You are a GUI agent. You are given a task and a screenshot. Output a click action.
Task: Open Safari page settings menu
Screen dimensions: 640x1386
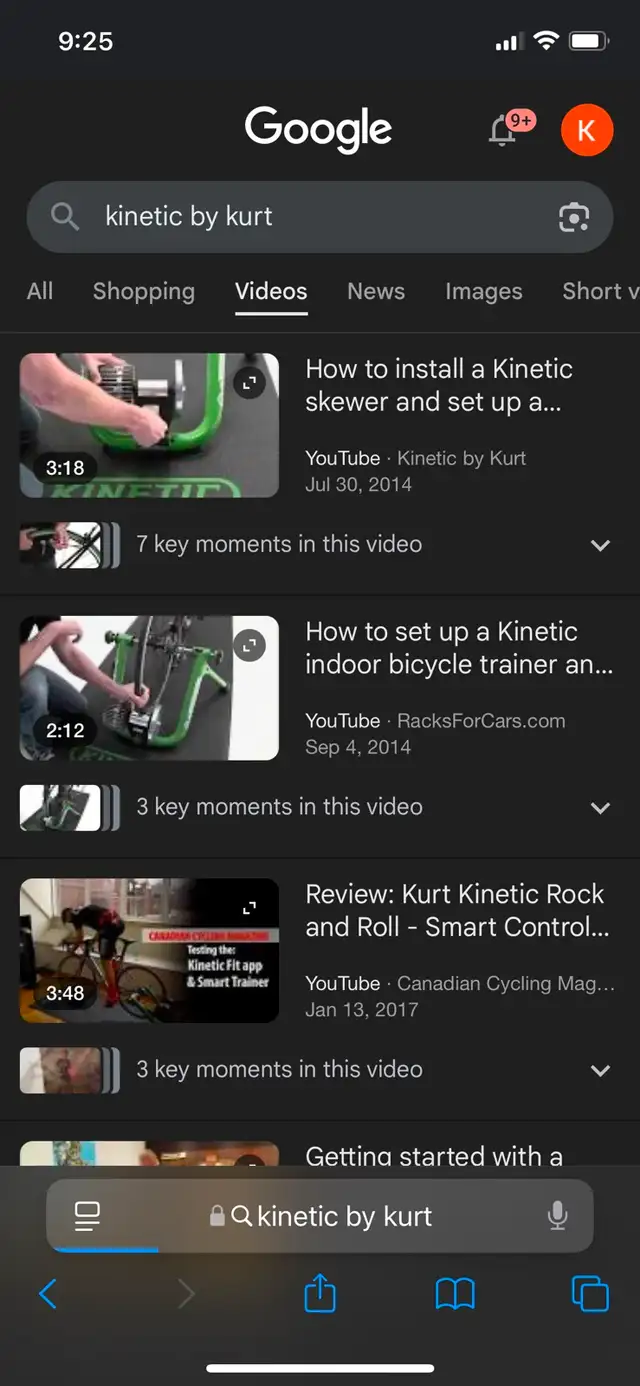tap(88, 1216)
